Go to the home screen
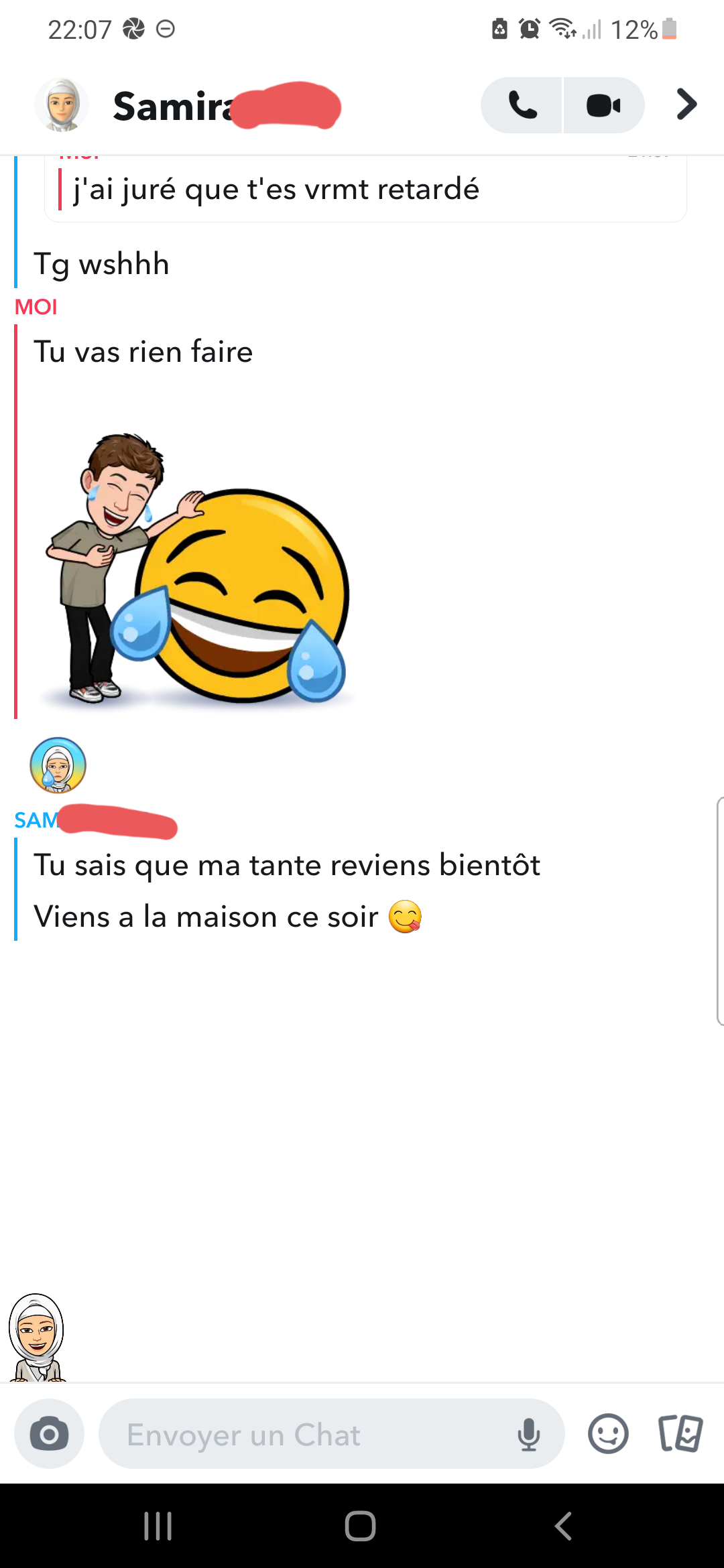The height and width of the screenshot is (1568, 724). coord(360,1526)
